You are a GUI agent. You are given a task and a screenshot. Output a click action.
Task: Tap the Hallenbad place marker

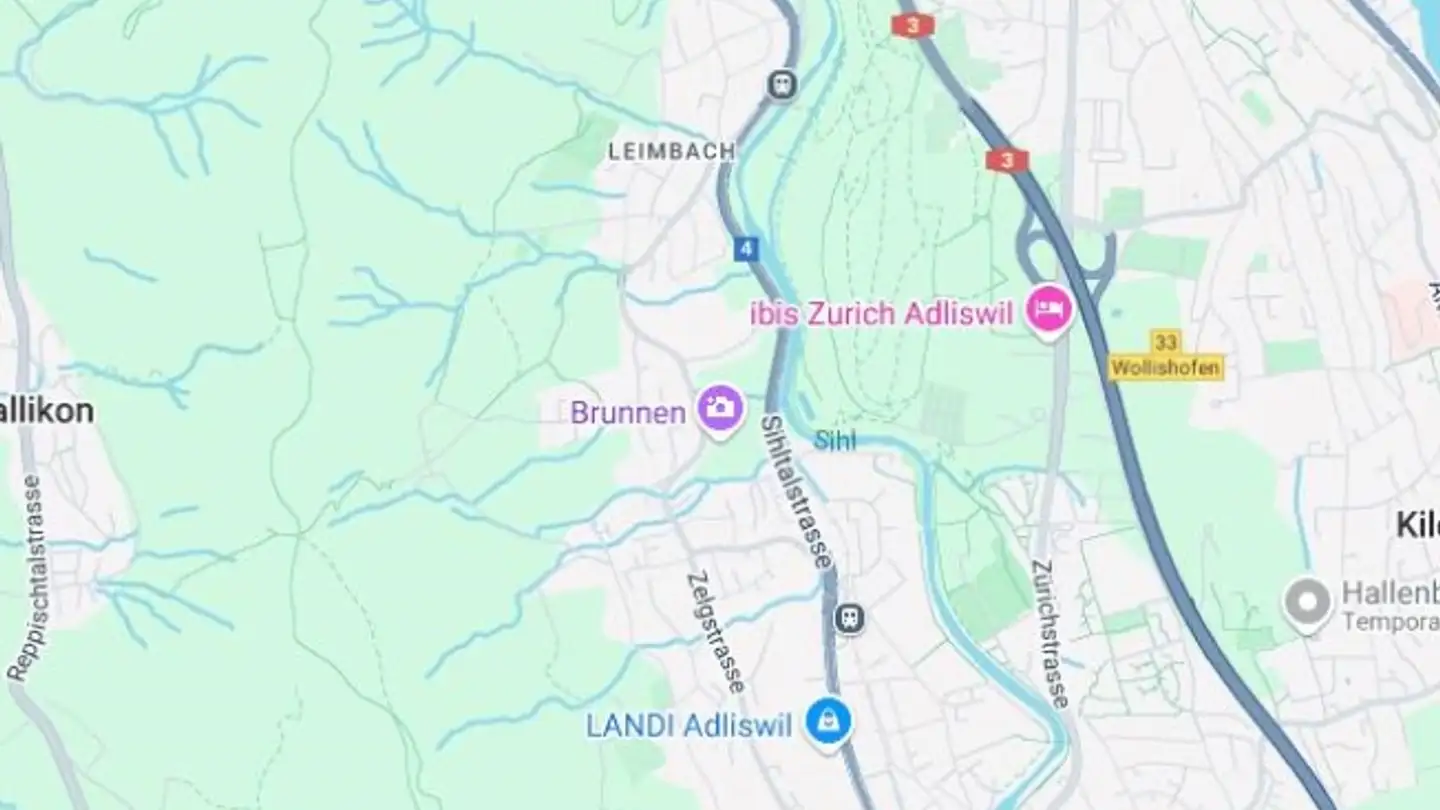click(x=1308, y=602)
